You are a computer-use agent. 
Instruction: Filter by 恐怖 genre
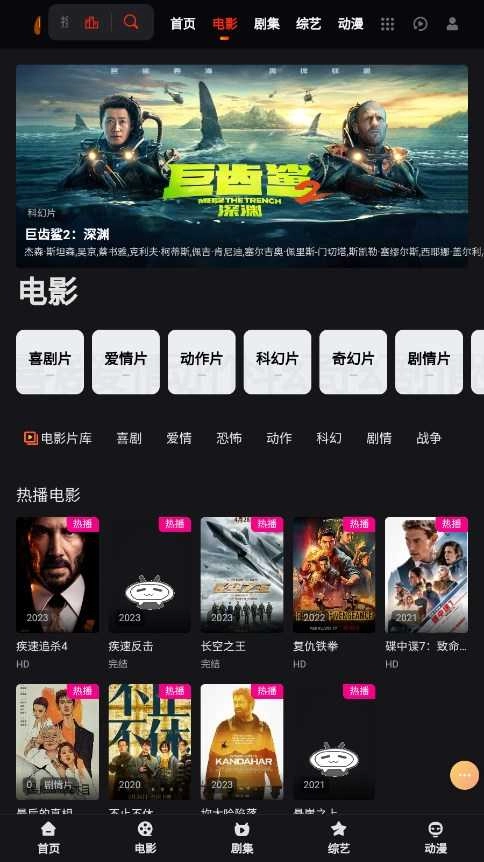tap(229, 438)
